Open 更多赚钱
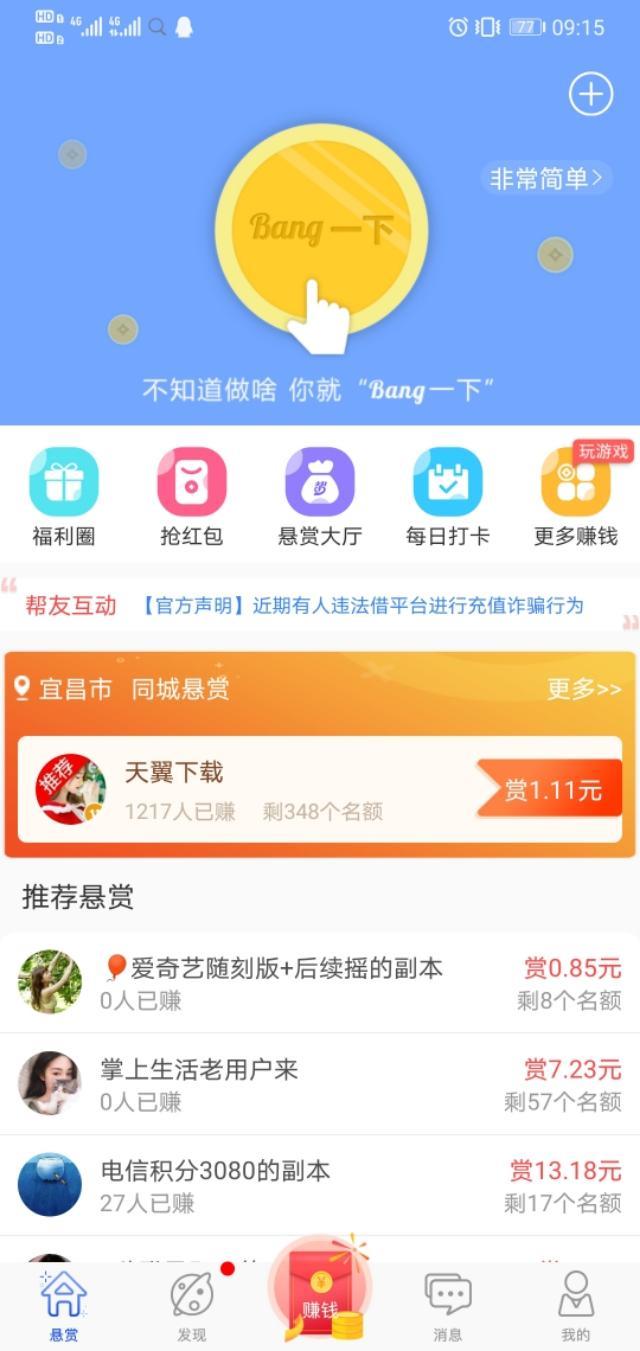The height and width of the screenshot is (1351, 640). [x=575, y=497]
